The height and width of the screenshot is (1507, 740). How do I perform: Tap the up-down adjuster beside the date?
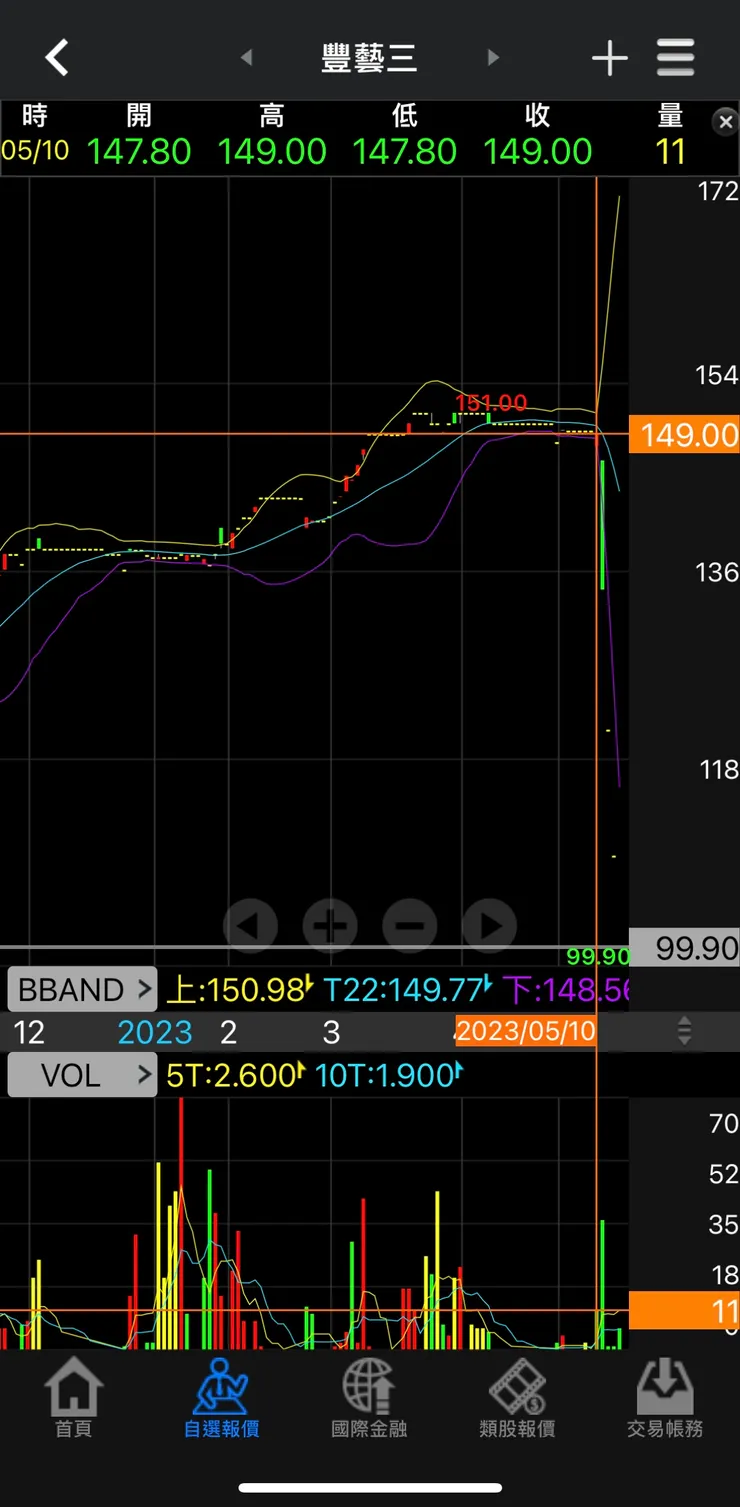pos(684,1031)
